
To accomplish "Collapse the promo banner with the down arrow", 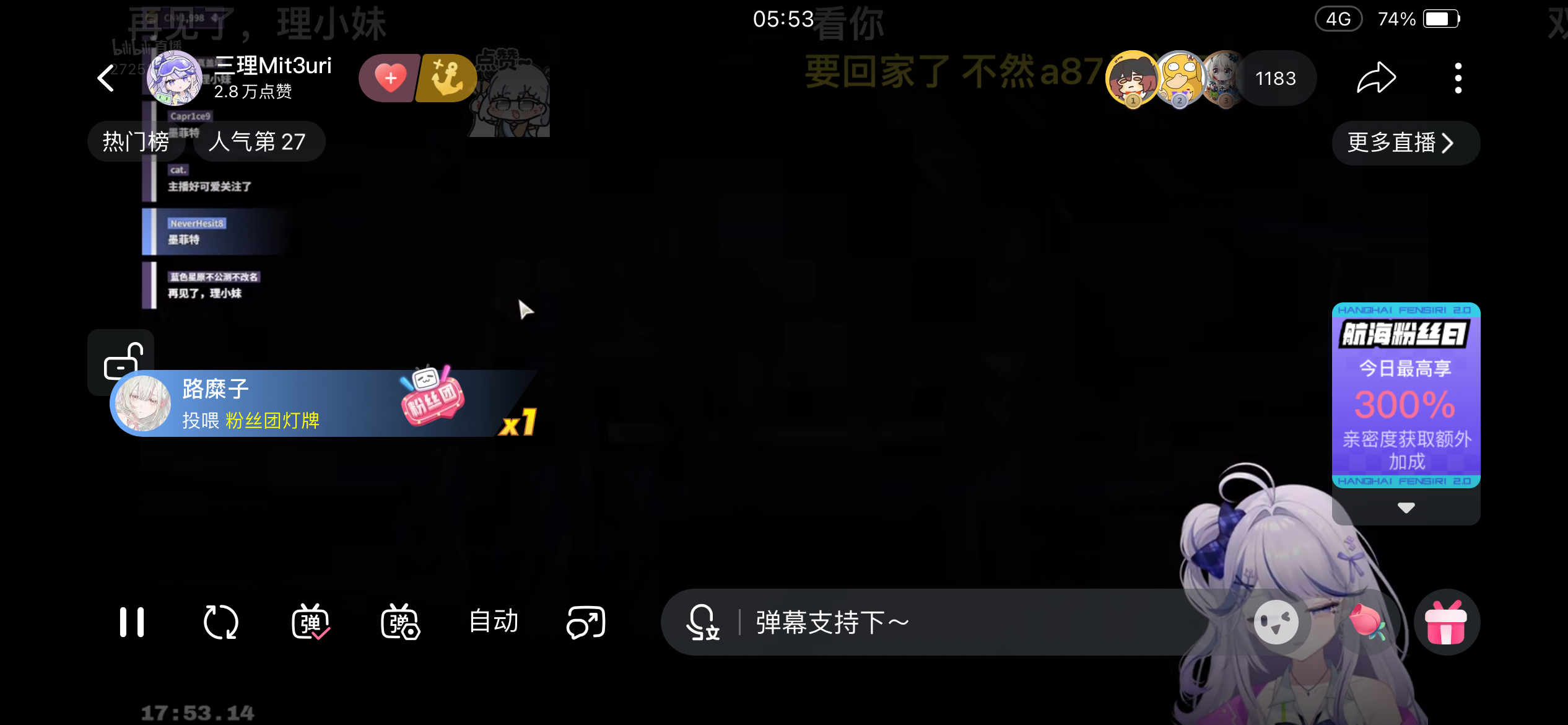I will coord(1406,507).
